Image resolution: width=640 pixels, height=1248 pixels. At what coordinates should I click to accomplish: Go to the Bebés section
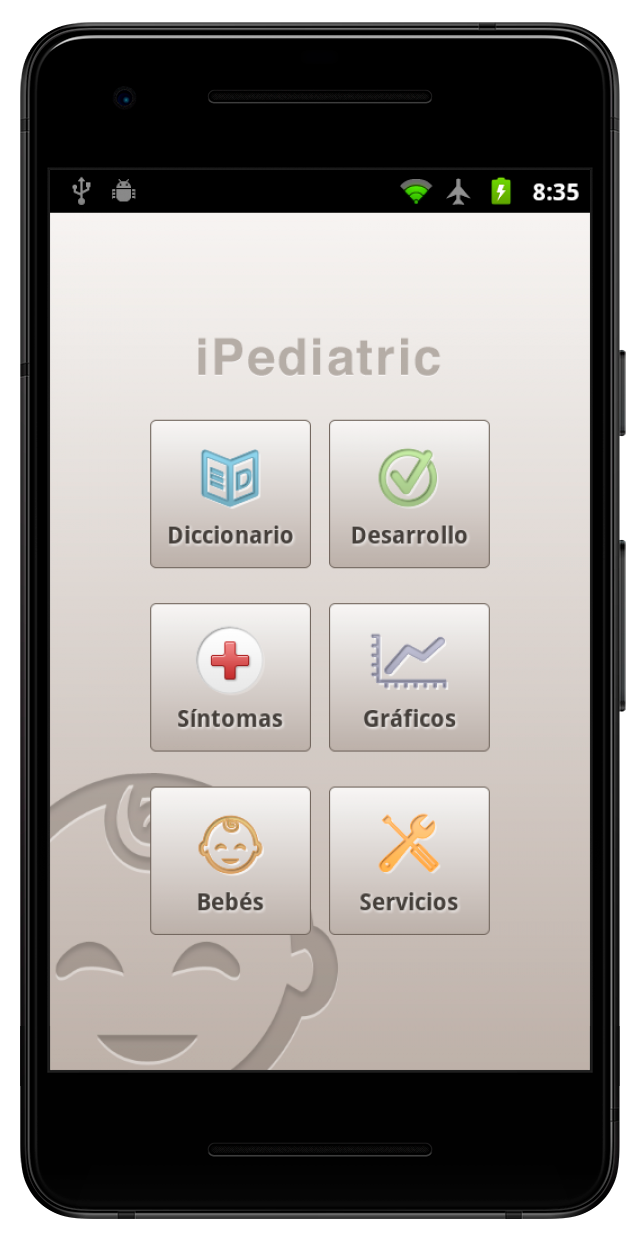coord(230,860)
